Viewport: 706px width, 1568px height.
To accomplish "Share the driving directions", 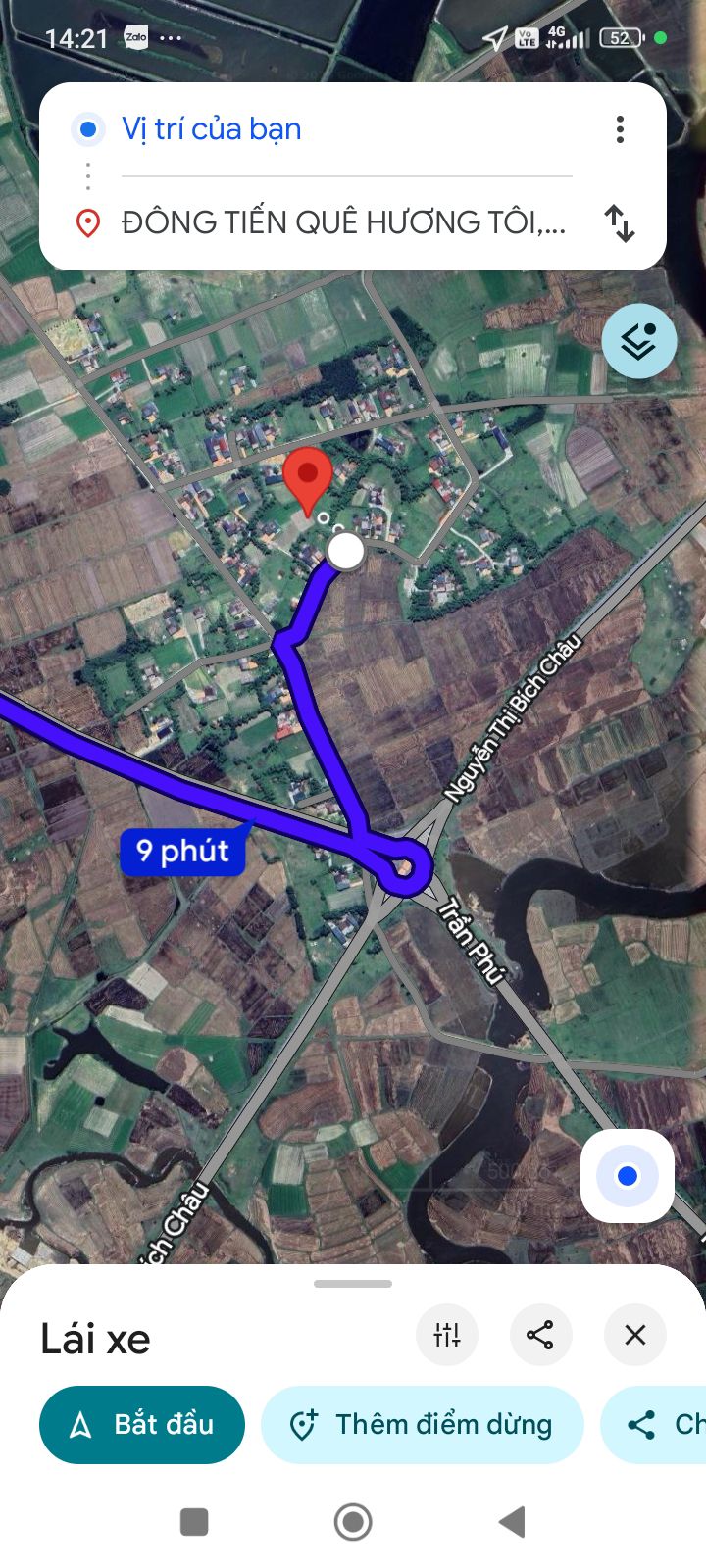I will [540, 1335].
